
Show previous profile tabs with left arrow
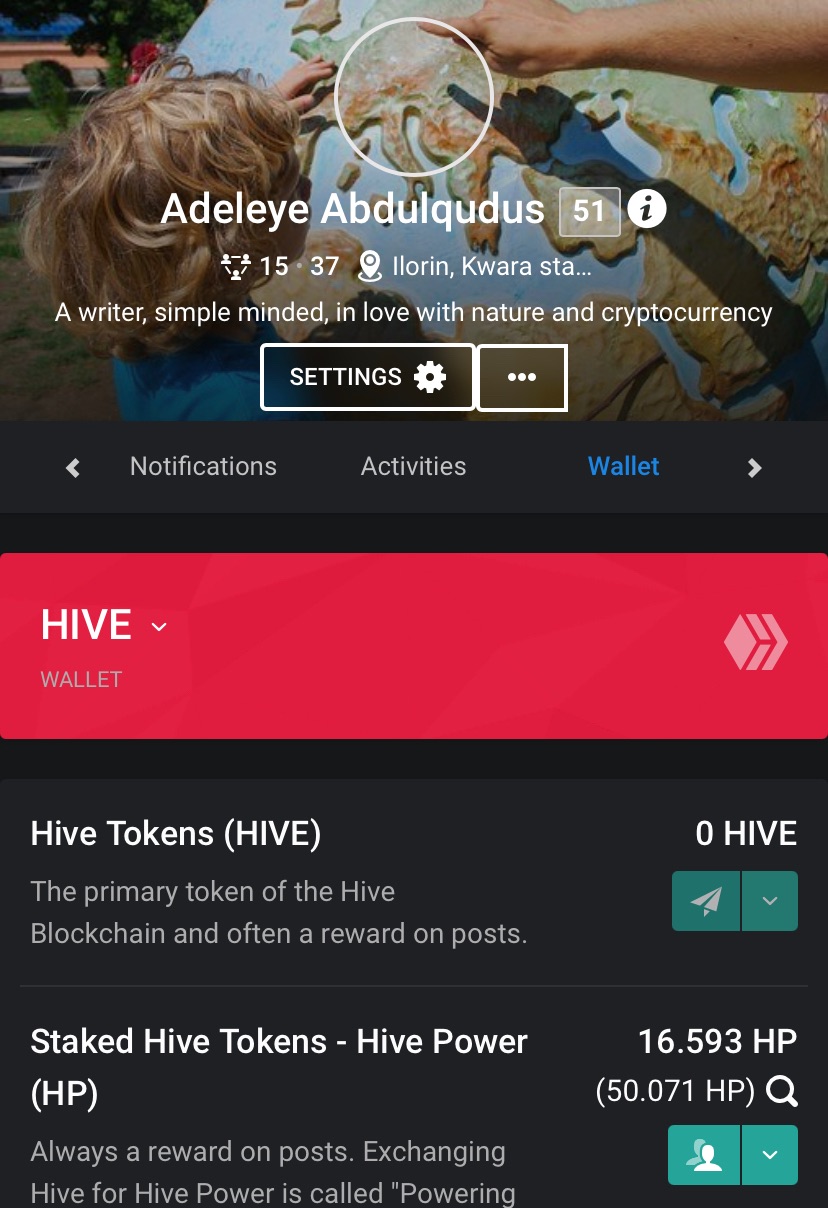72,467
